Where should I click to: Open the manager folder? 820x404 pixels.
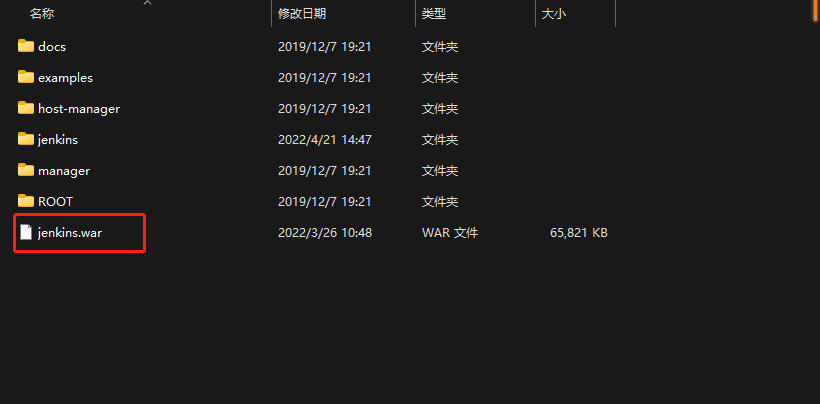click(63, 170)
